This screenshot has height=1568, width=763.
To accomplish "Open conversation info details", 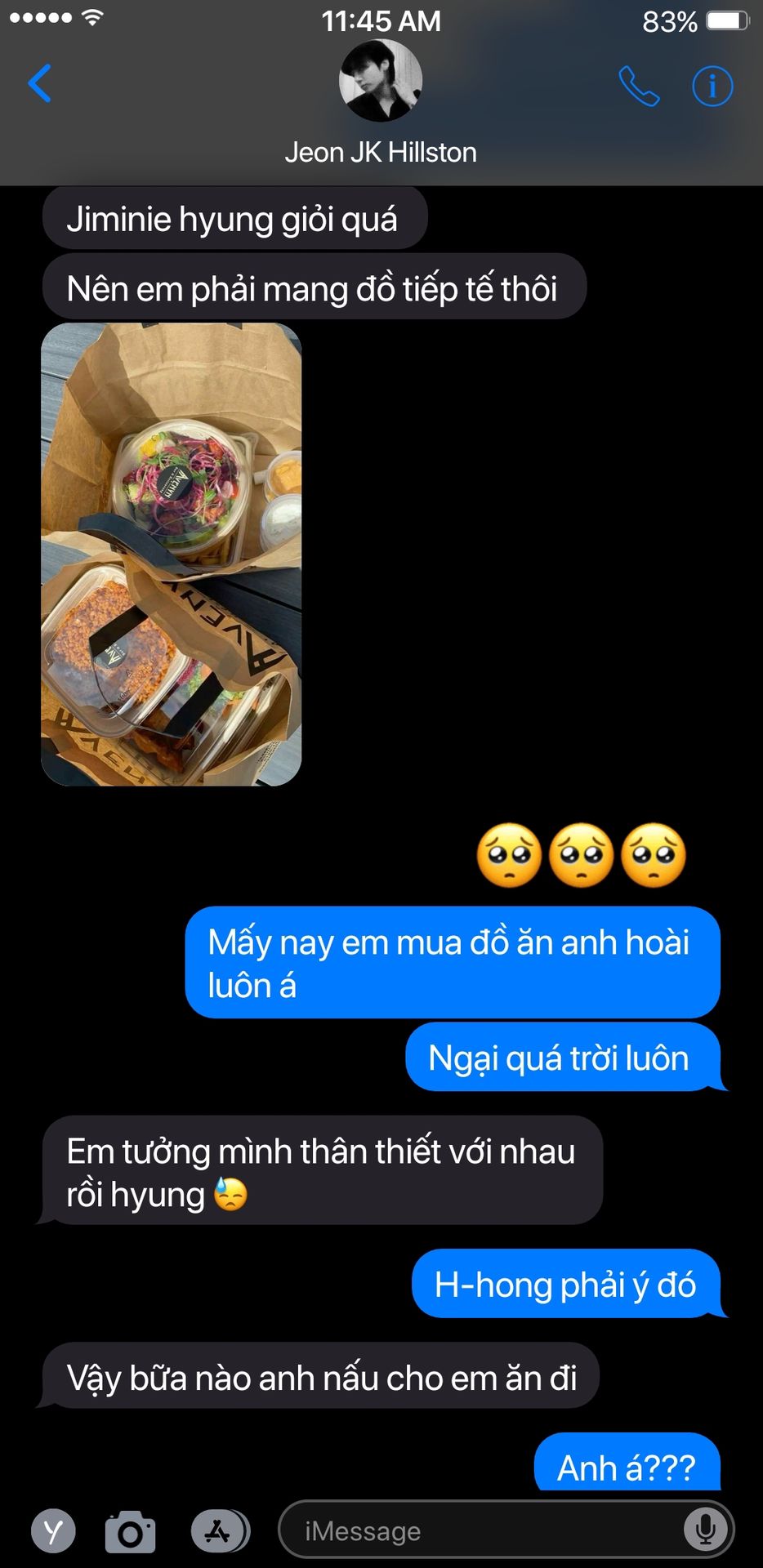I will tap(712, 86).
